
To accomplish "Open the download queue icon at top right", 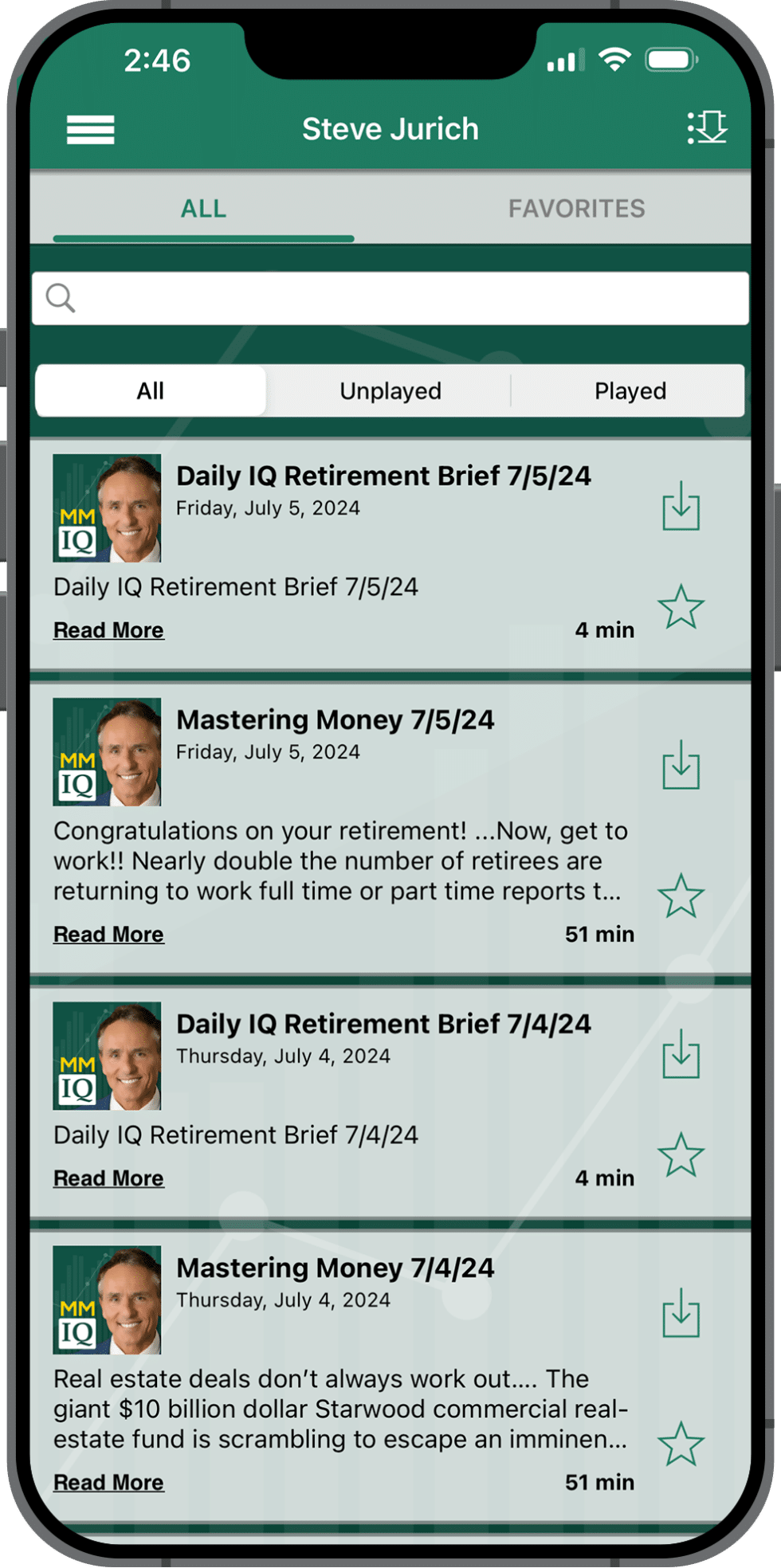I will (x=708, y=127).
